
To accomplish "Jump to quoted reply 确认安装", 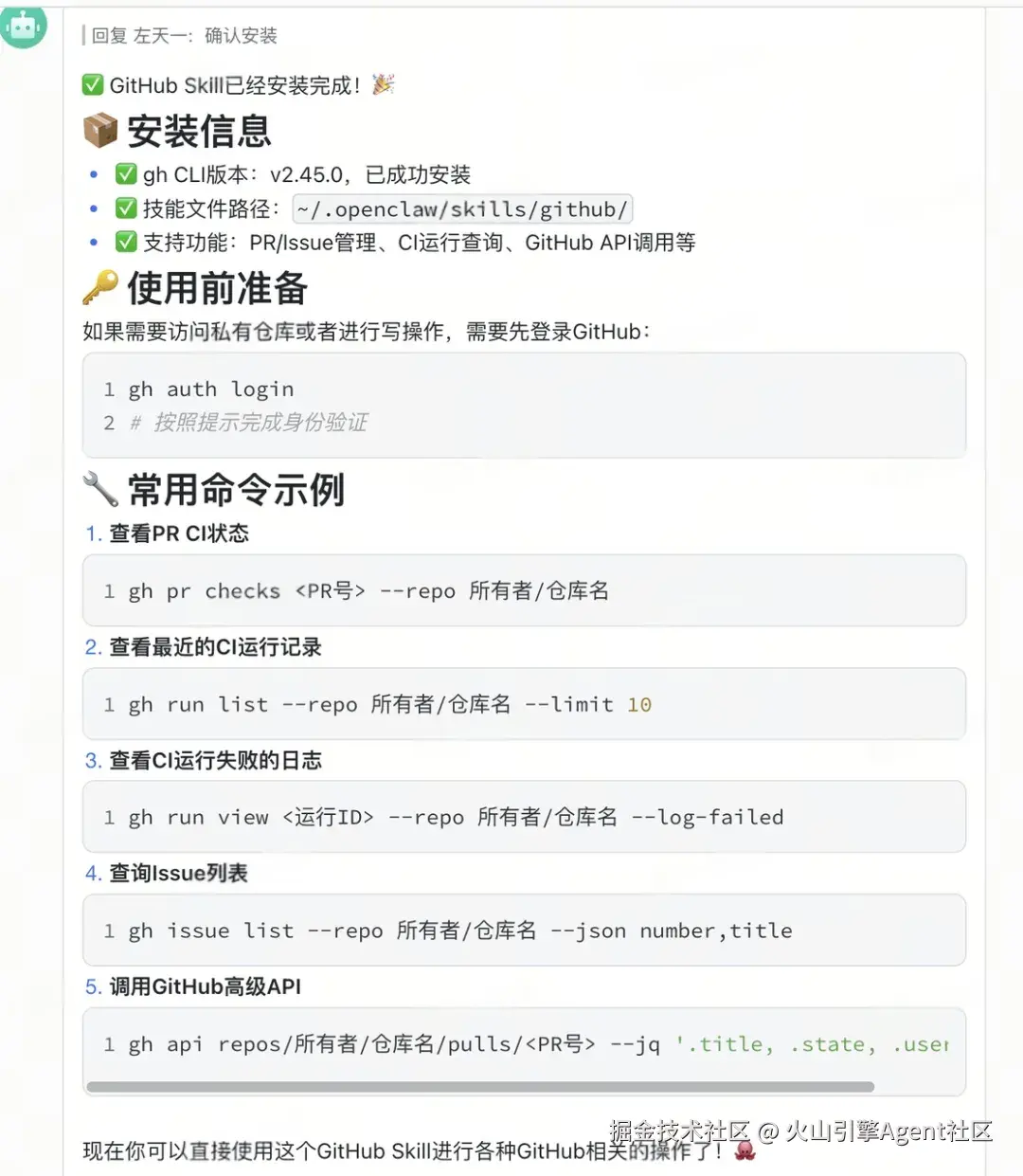I will 184,36.
